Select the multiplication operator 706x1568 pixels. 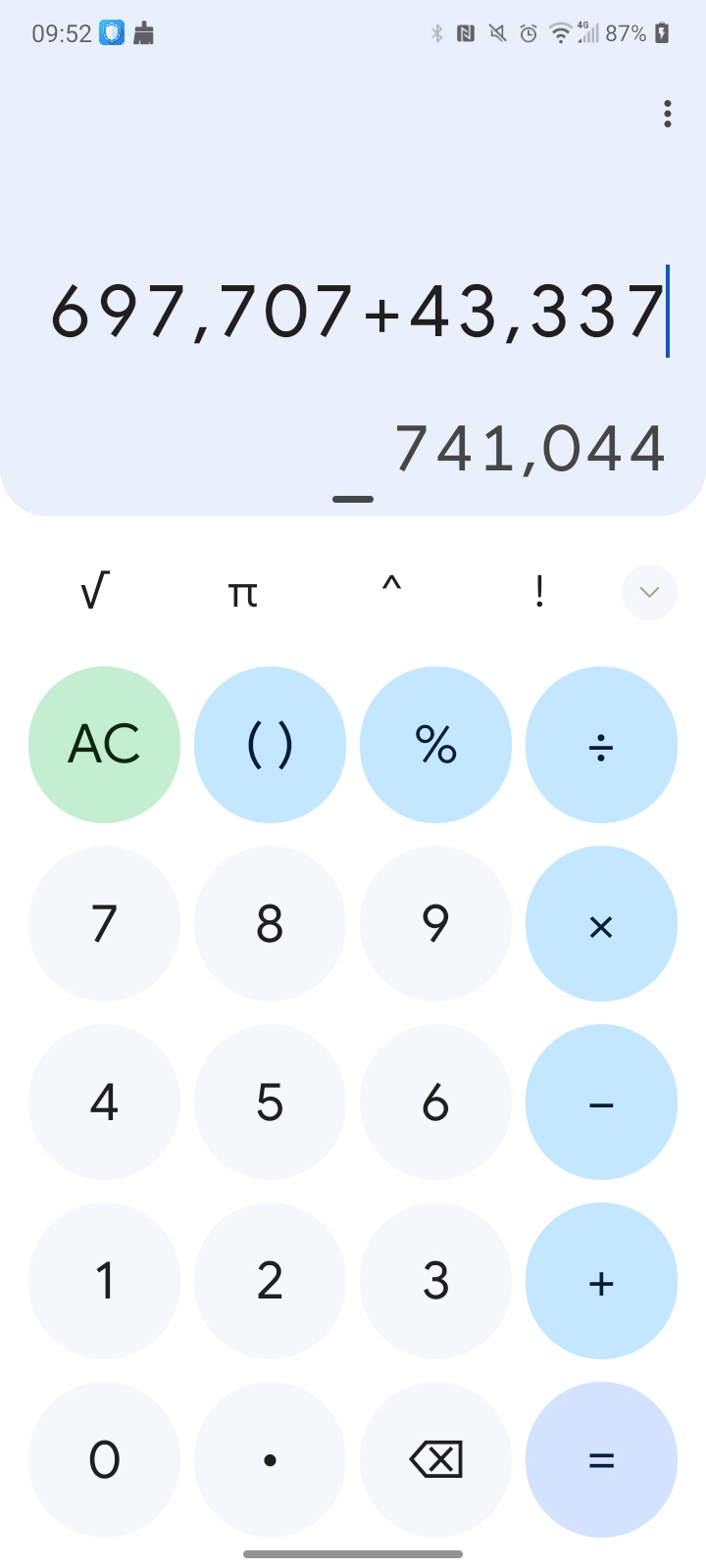click(x=601, y=924)
